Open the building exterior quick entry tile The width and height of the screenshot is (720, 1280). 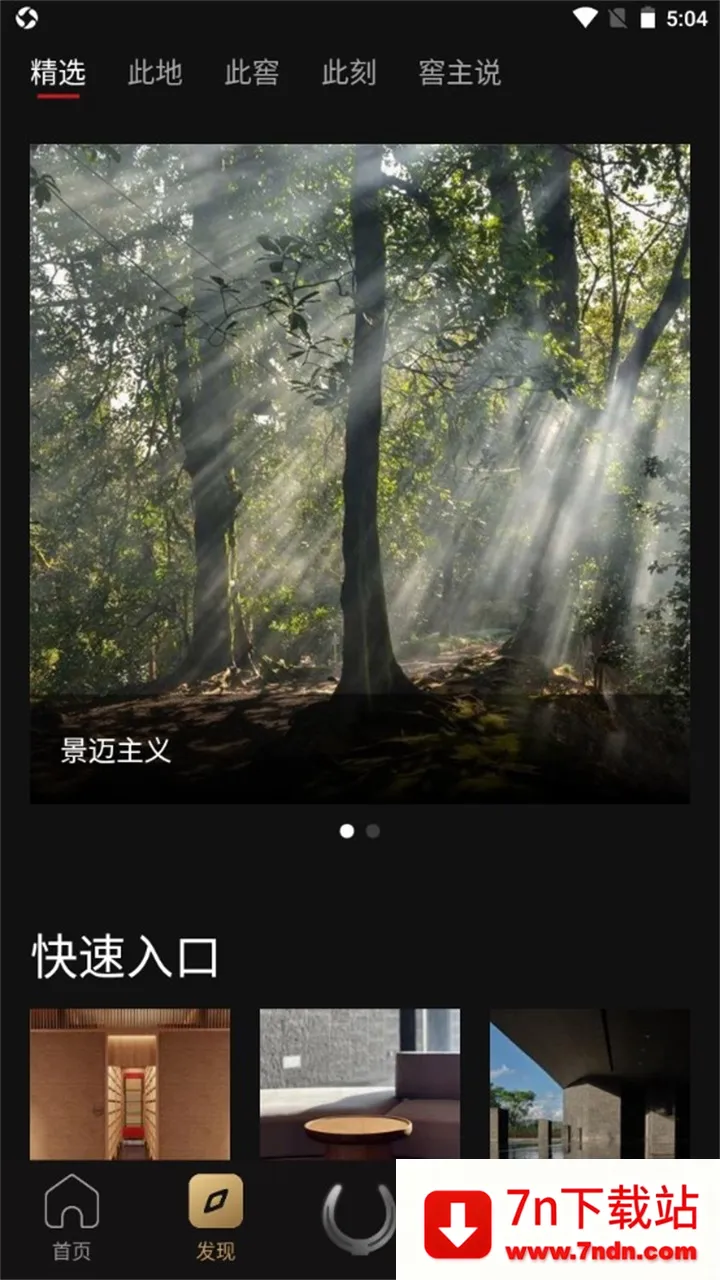click(590, 1084)
